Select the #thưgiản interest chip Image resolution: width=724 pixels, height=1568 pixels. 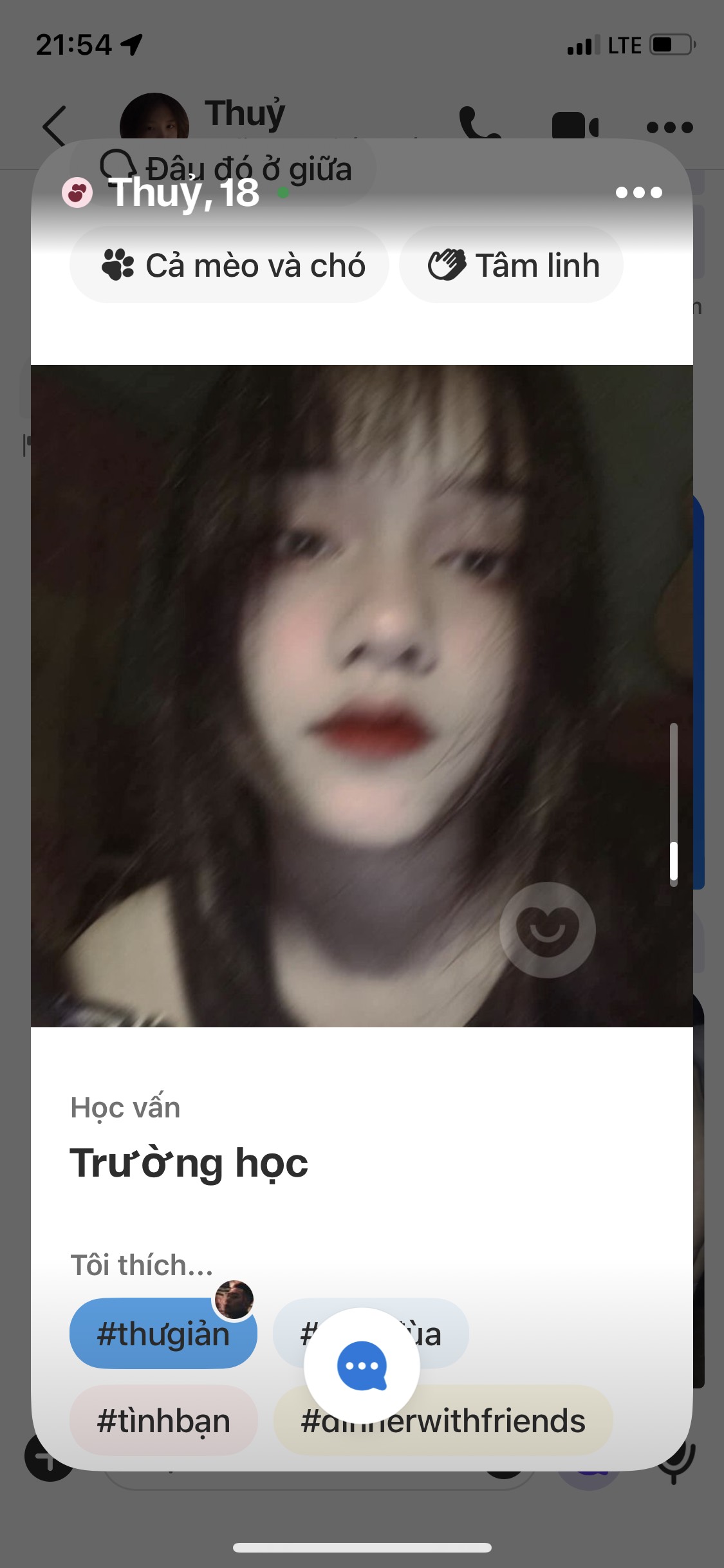(163, 1334)
